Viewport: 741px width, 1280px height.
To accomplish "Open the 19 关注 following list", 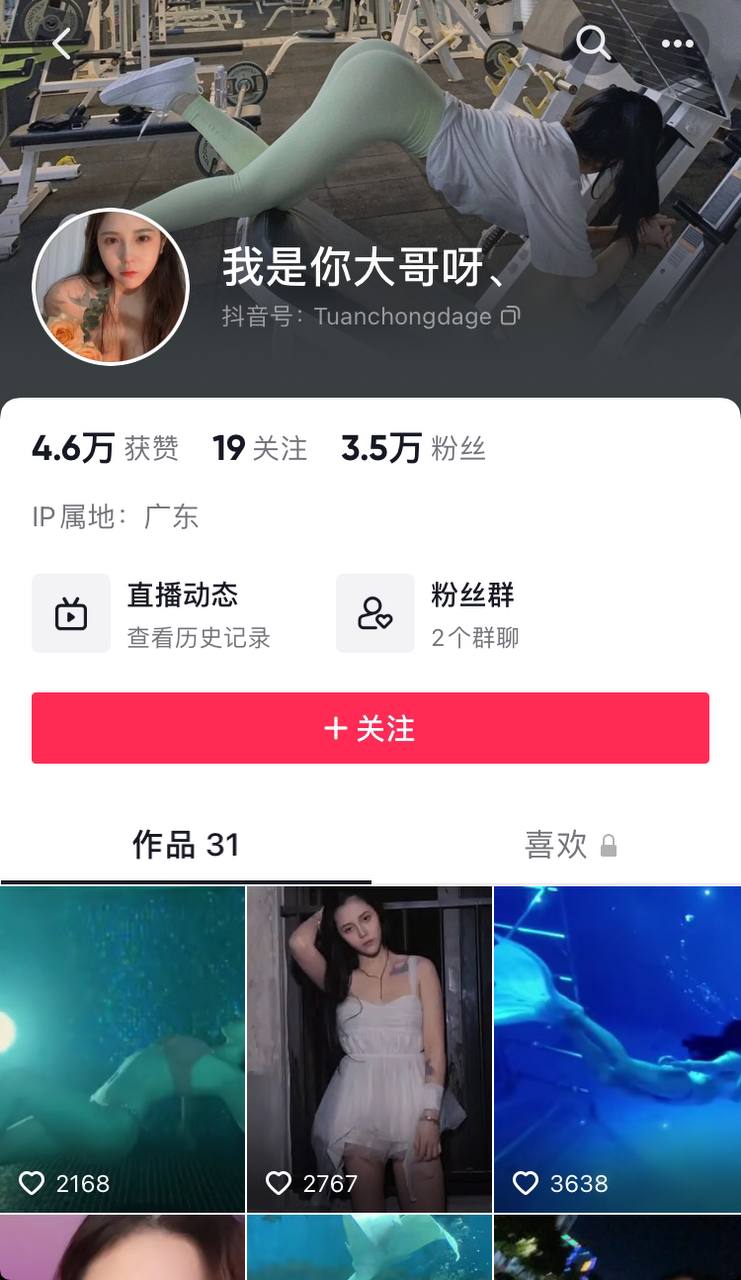I will click(259, 448).
